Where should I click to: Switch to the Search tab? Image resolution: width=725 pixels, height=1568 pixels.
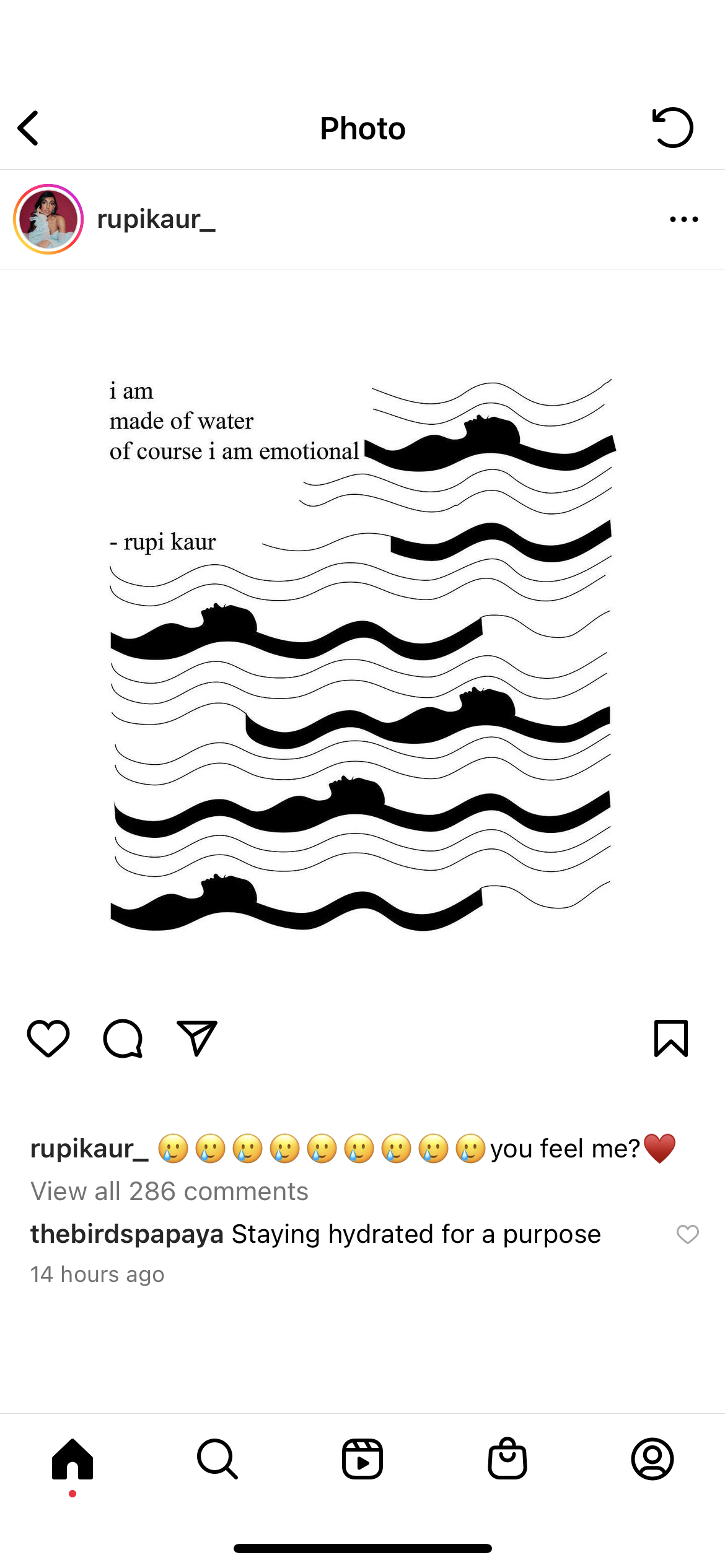(x=217, y=1459)
